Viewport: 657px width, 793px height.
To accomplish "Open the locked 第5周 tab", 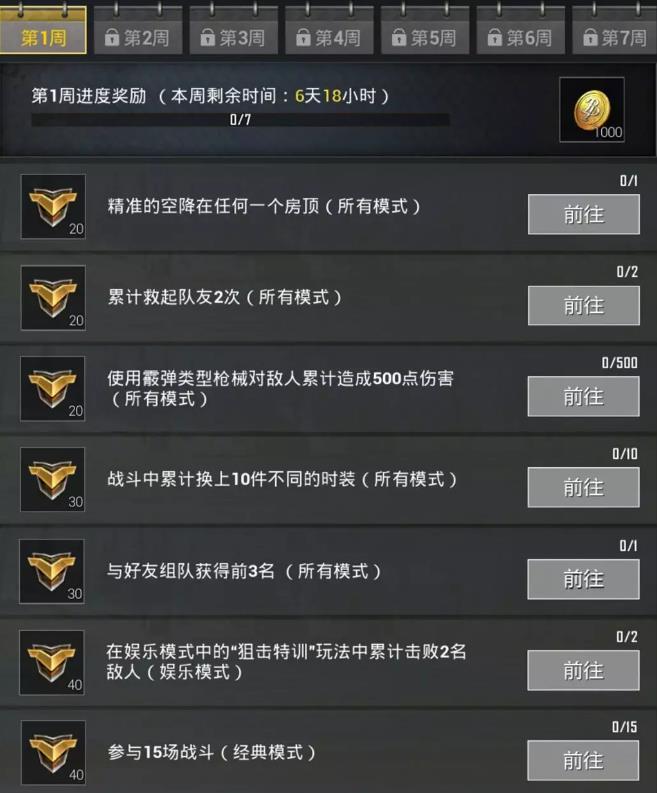I will click(424, 38).
